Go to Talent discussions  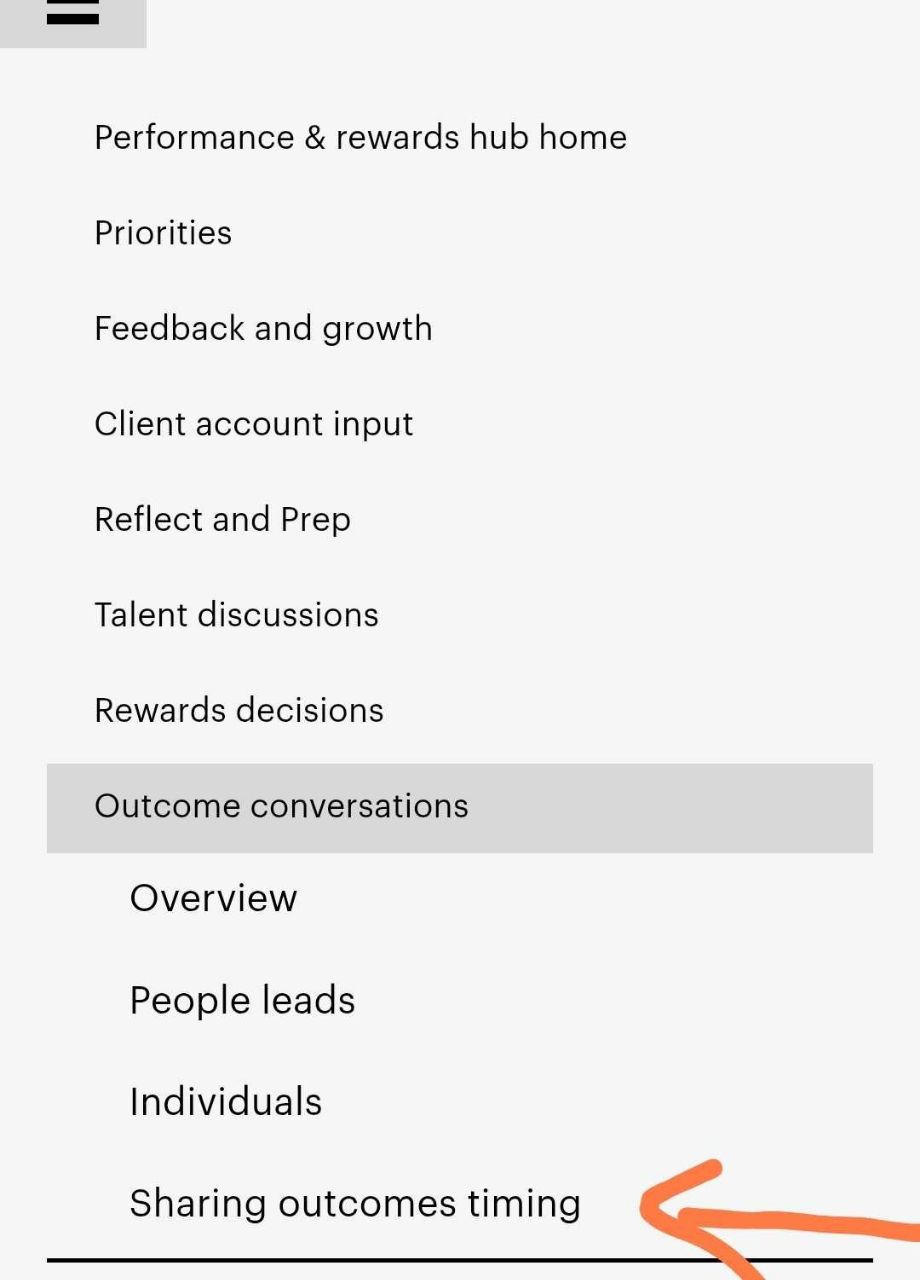[236, 614]
